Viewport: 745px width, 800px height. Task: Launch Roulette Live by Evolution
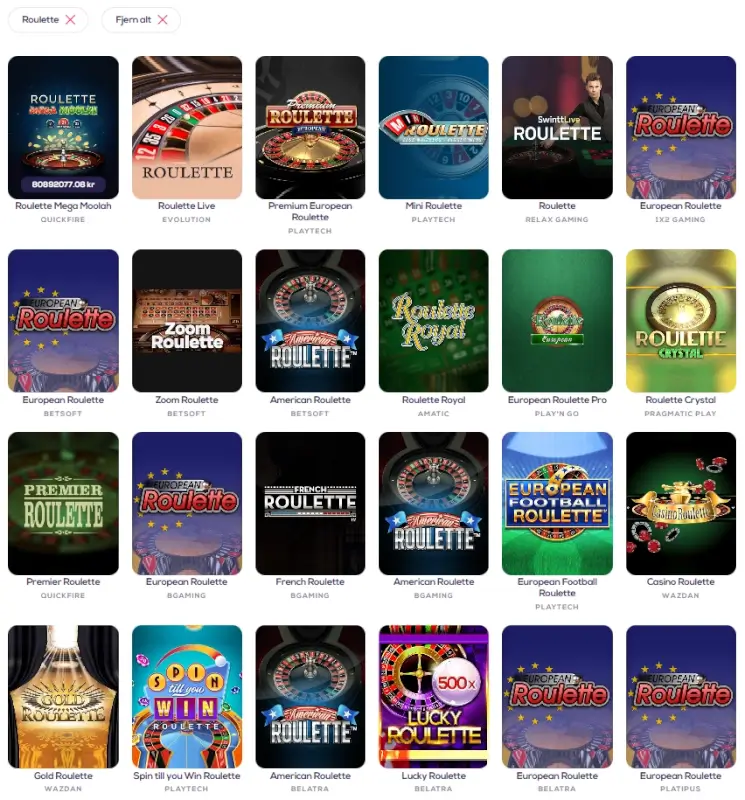(x=186, y=127)
